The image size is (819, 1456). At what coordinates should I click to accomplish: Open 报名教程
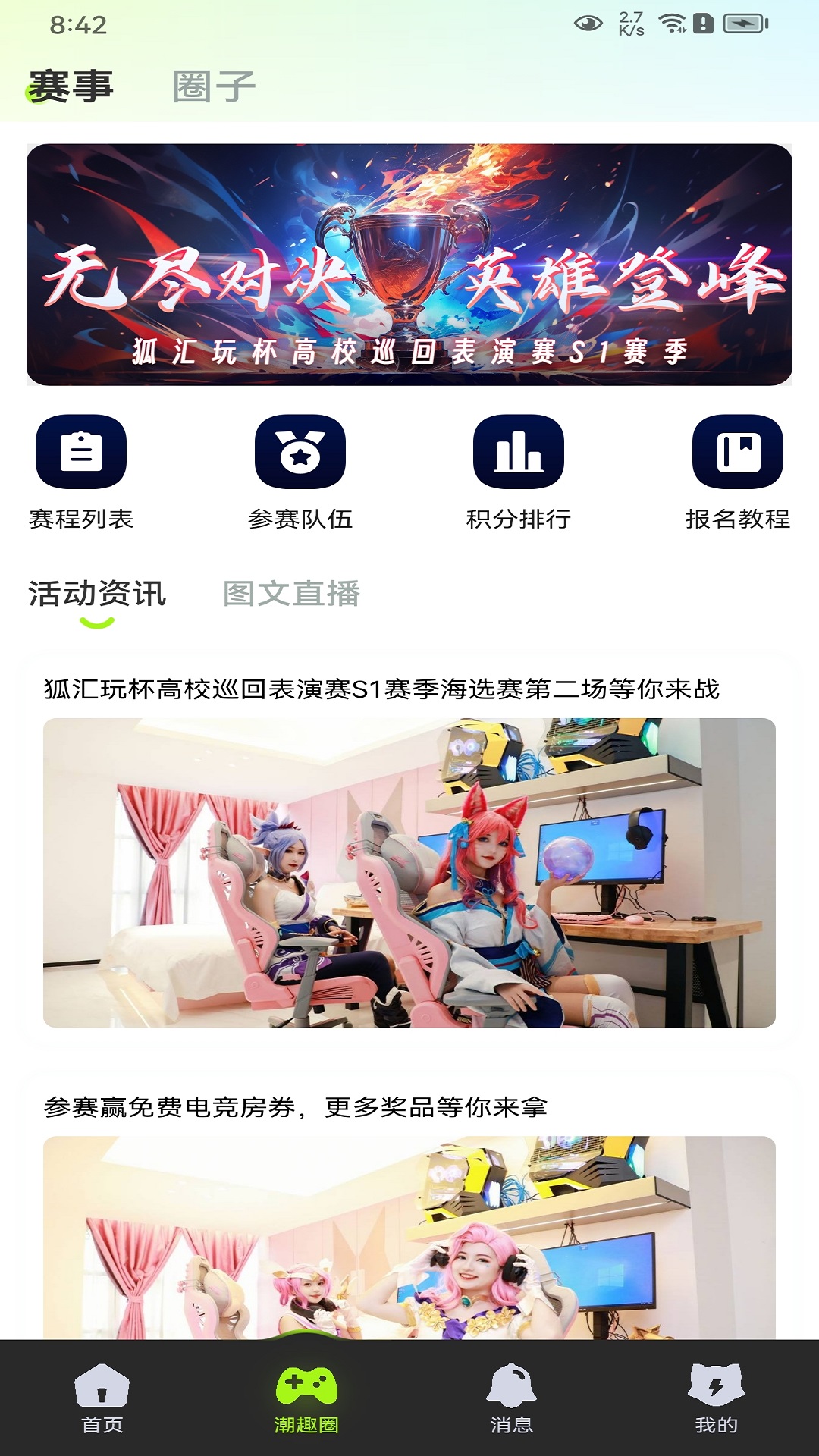point(738,472)
